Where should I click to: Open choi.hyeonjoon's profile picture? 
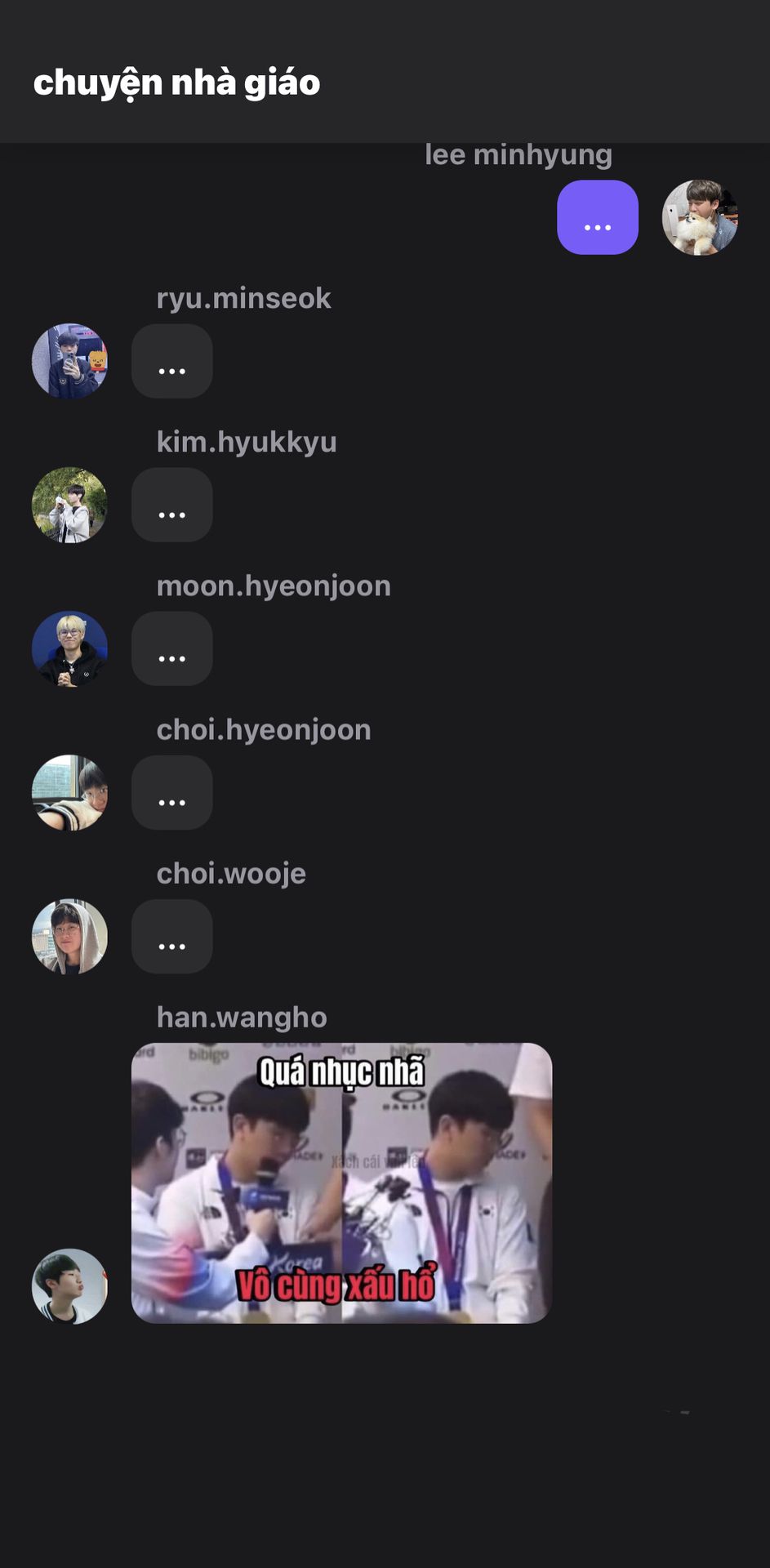(x=69, y=792)
